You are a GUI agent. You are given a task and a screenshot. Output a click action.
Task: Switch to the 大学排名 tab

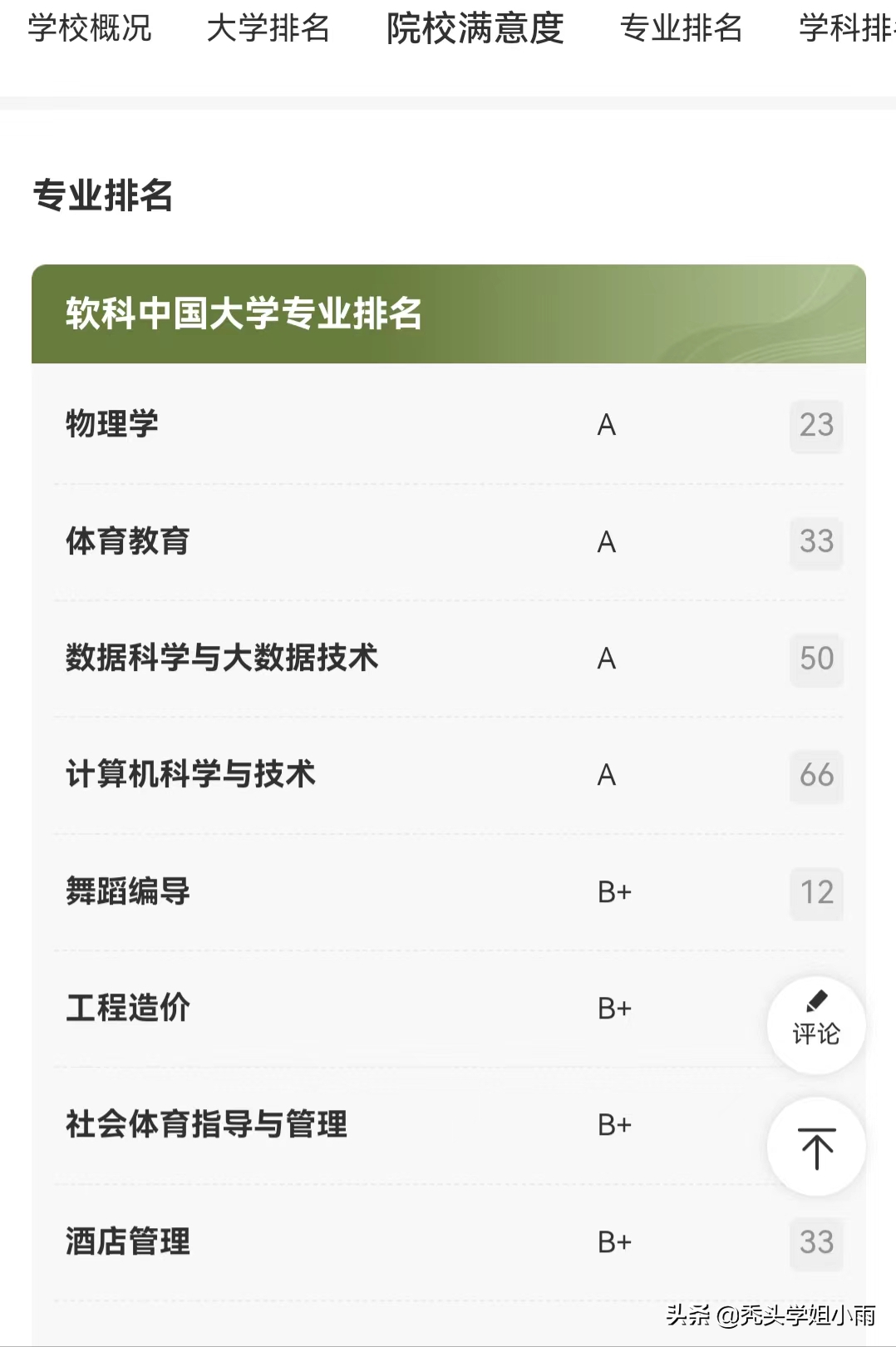click(270, 30)
